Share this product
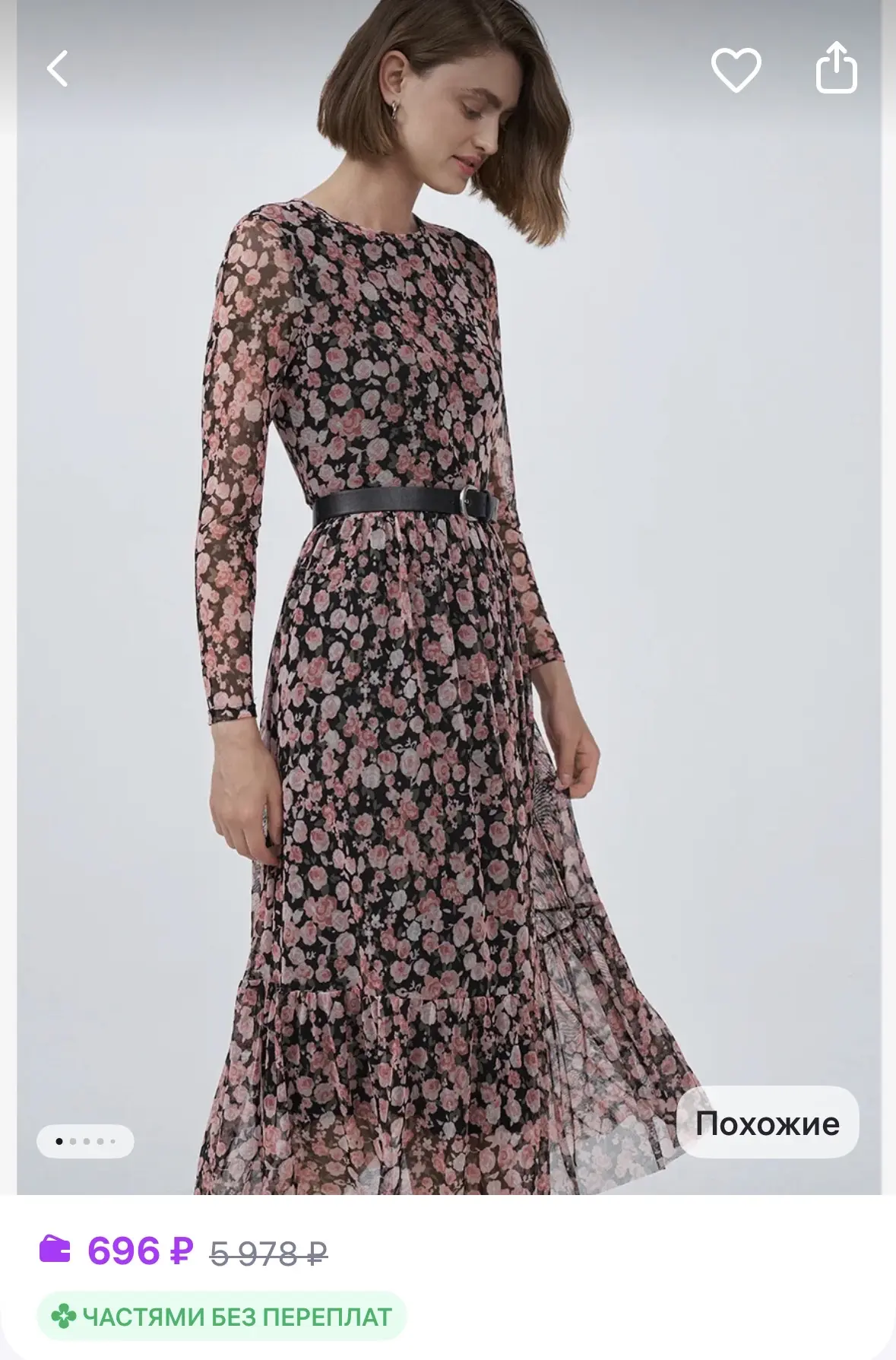 tap(836, 68)
